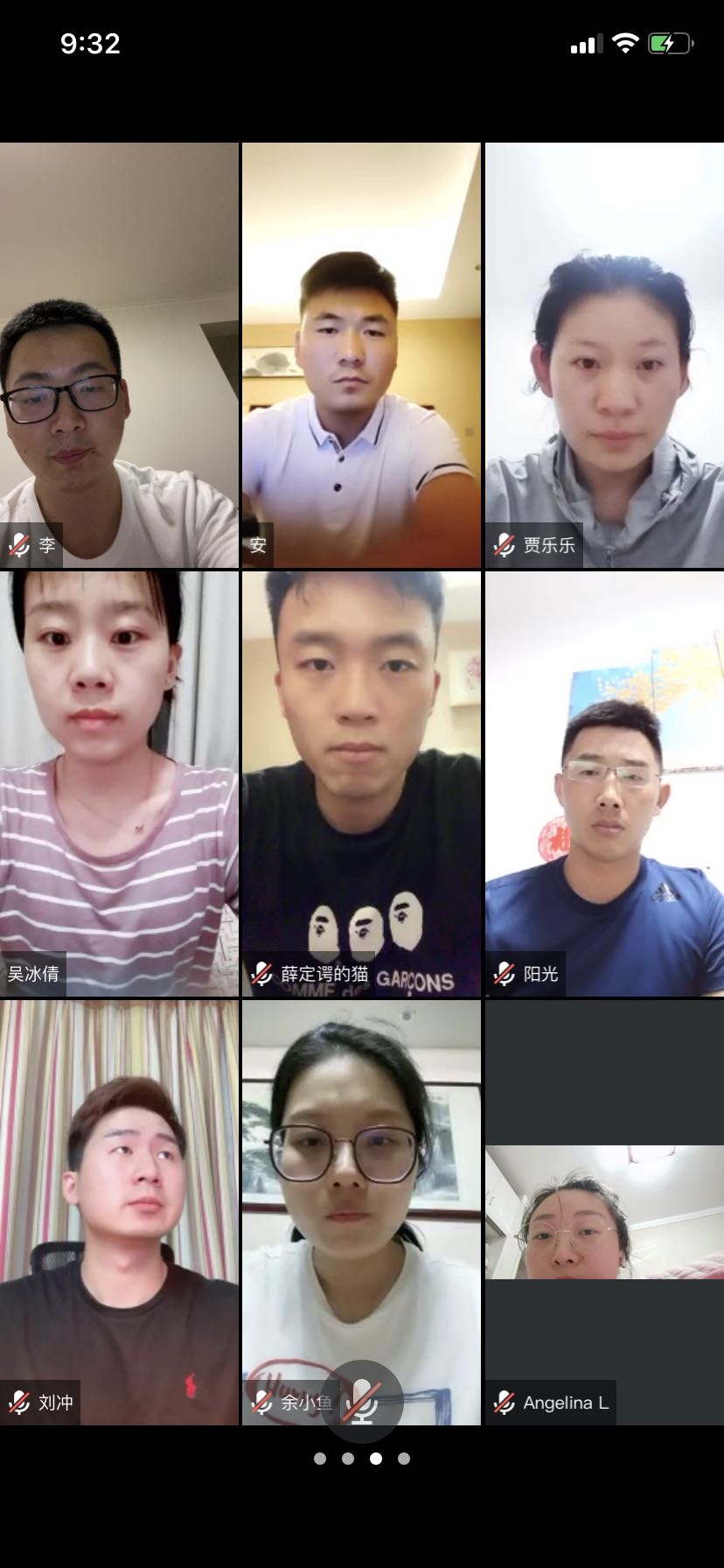724x1568 pixels.
Task: Open Angelina L's video tile
Action: click(x=604, y=1212)
